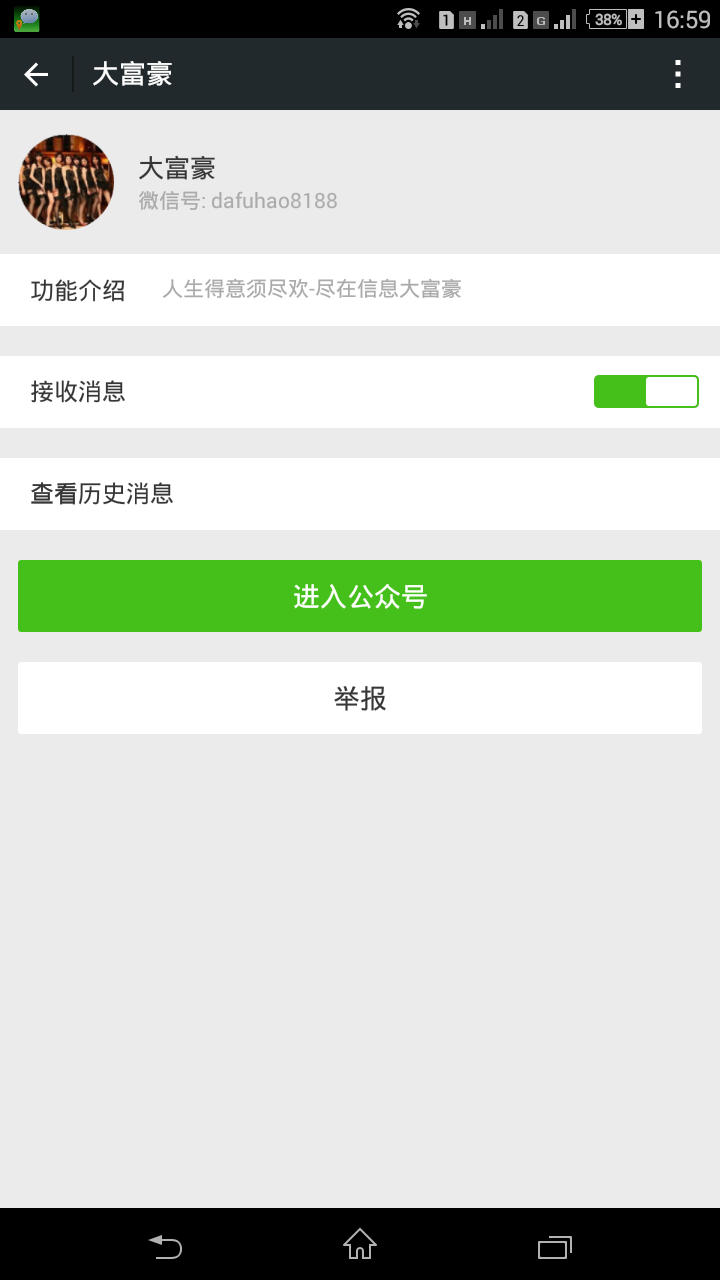Tap the green switch to mute messages
The width and height of the screenshot is (720, 1280).
(646, 391)
